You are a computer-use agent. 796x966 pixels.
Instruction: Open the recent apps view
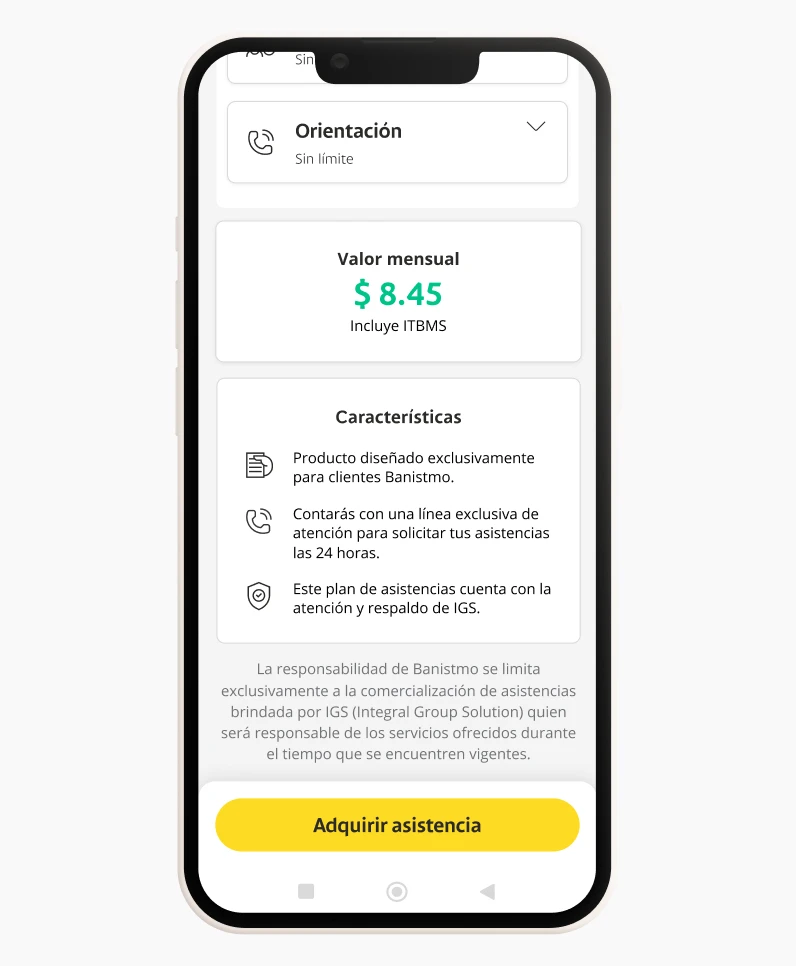(306, 891)
